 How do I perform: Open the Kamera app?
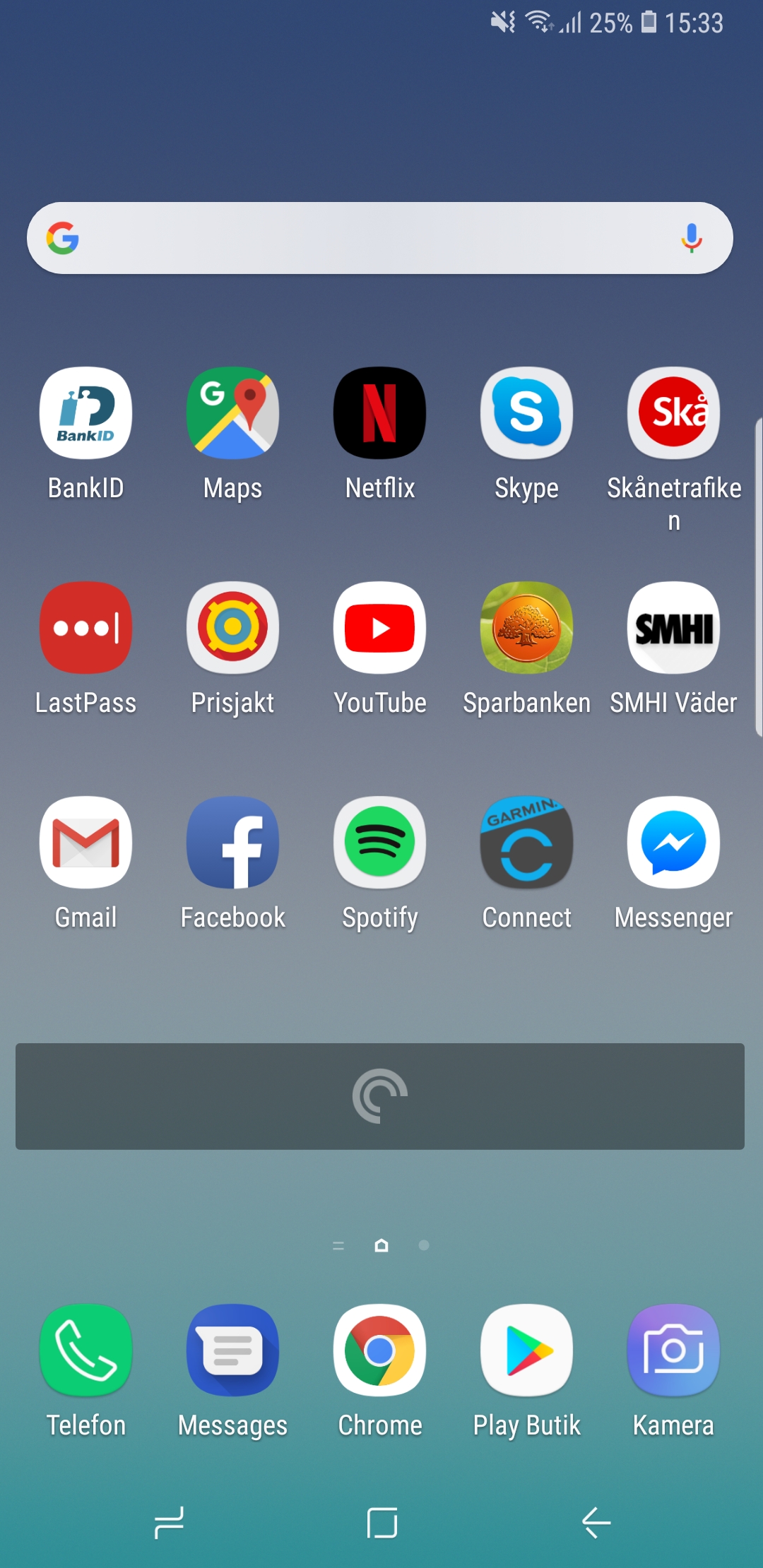tap(674, 1350)
